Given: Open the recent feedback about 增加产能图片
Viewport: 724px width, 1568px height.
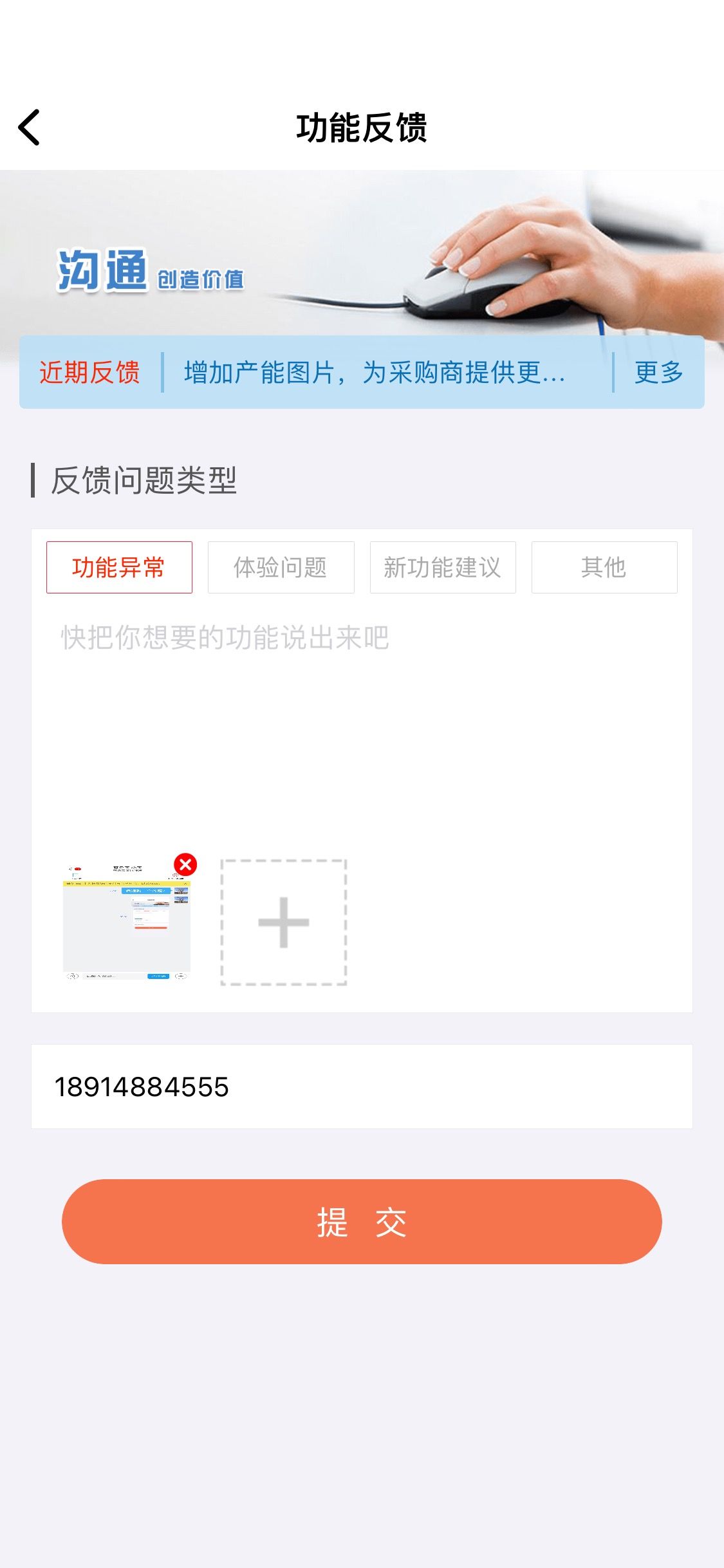Looking at the screenshot, I should coord(375,372).
